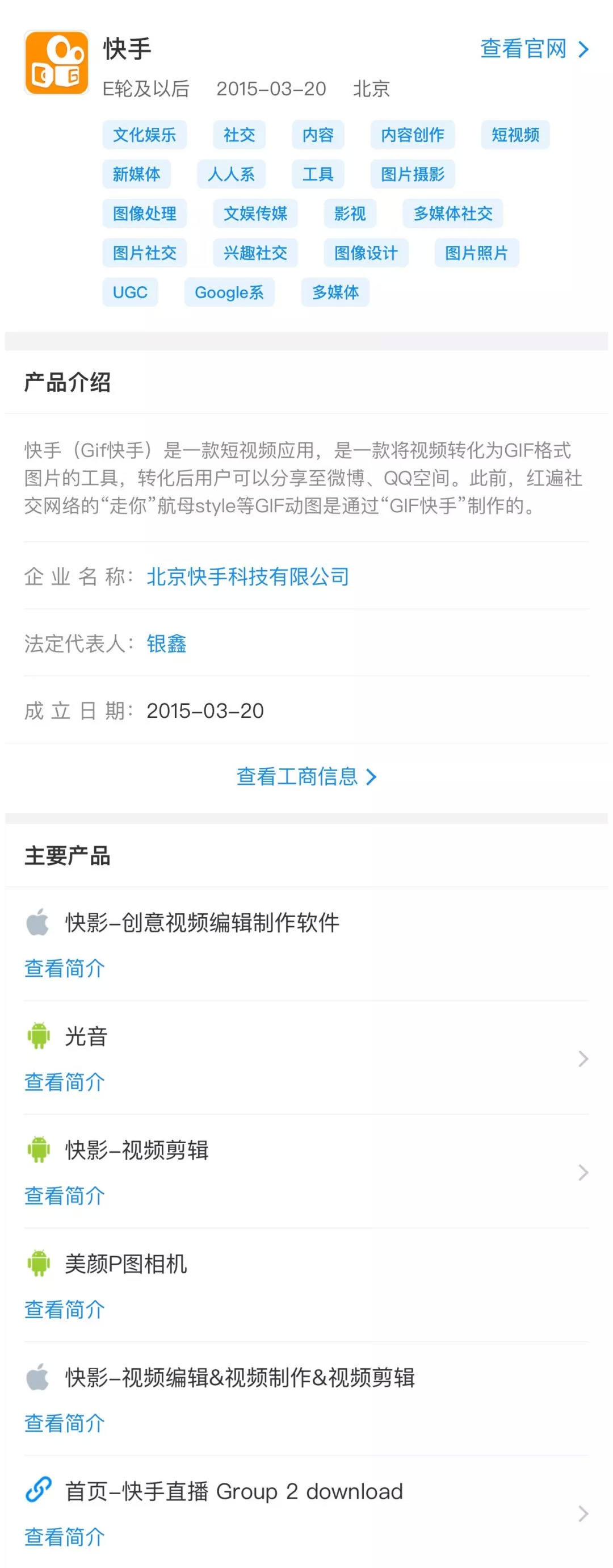Screen dimensions: 613x1568
Task: Select the 社交 tag
Action: point(240,135)
